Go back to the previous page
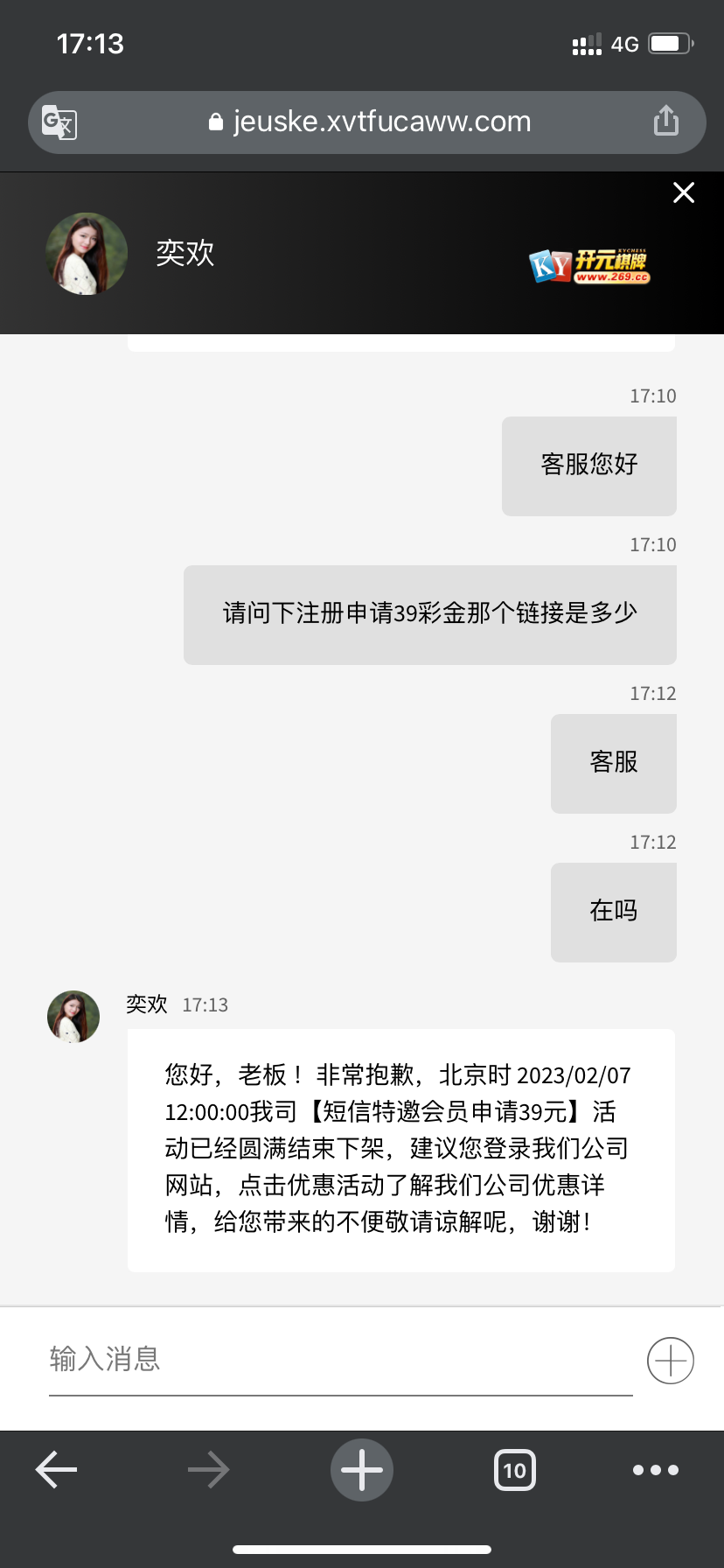The height and width of the screenshot is (1568, 724). click(x=57, y=1470)
